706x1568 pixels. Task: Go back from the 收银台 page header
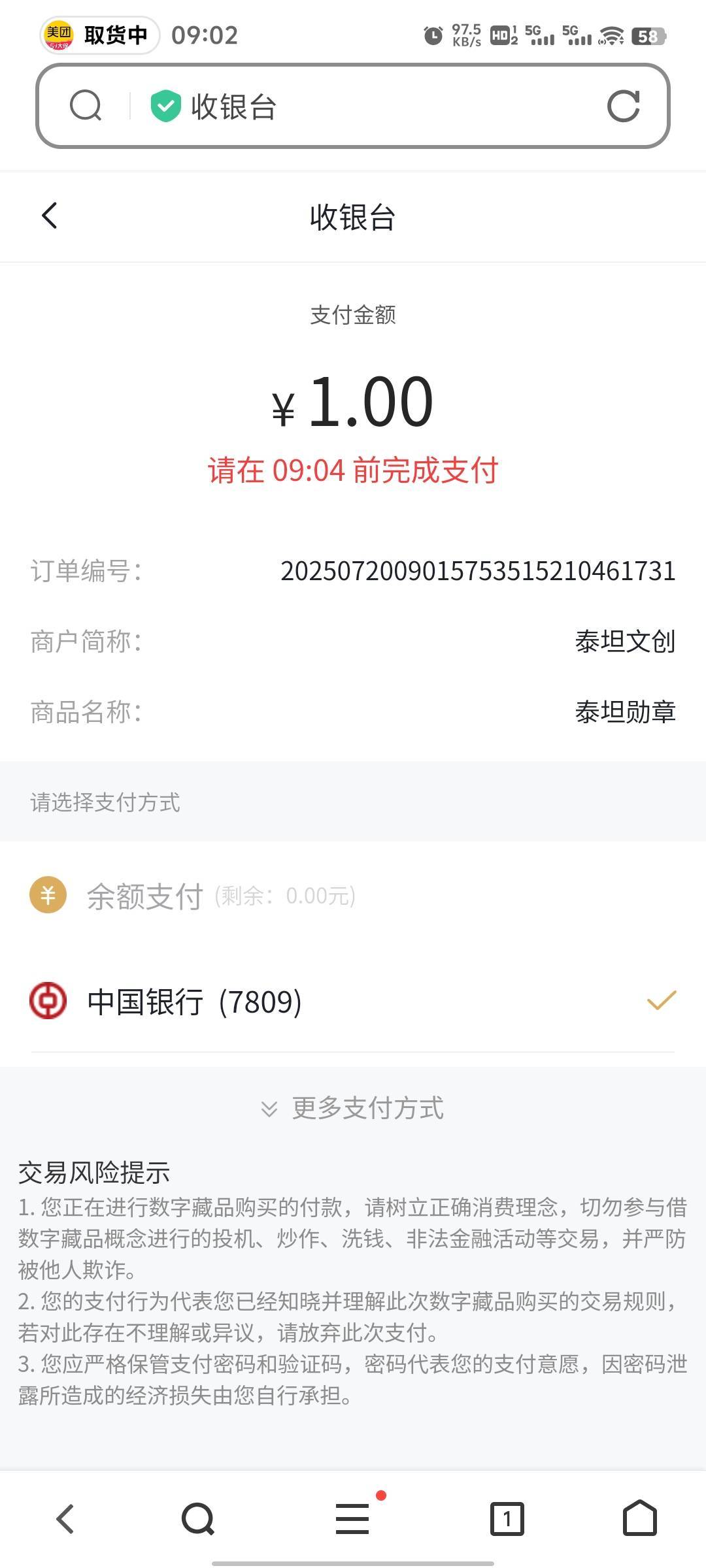pyautogui.click(x=50, y=216)
